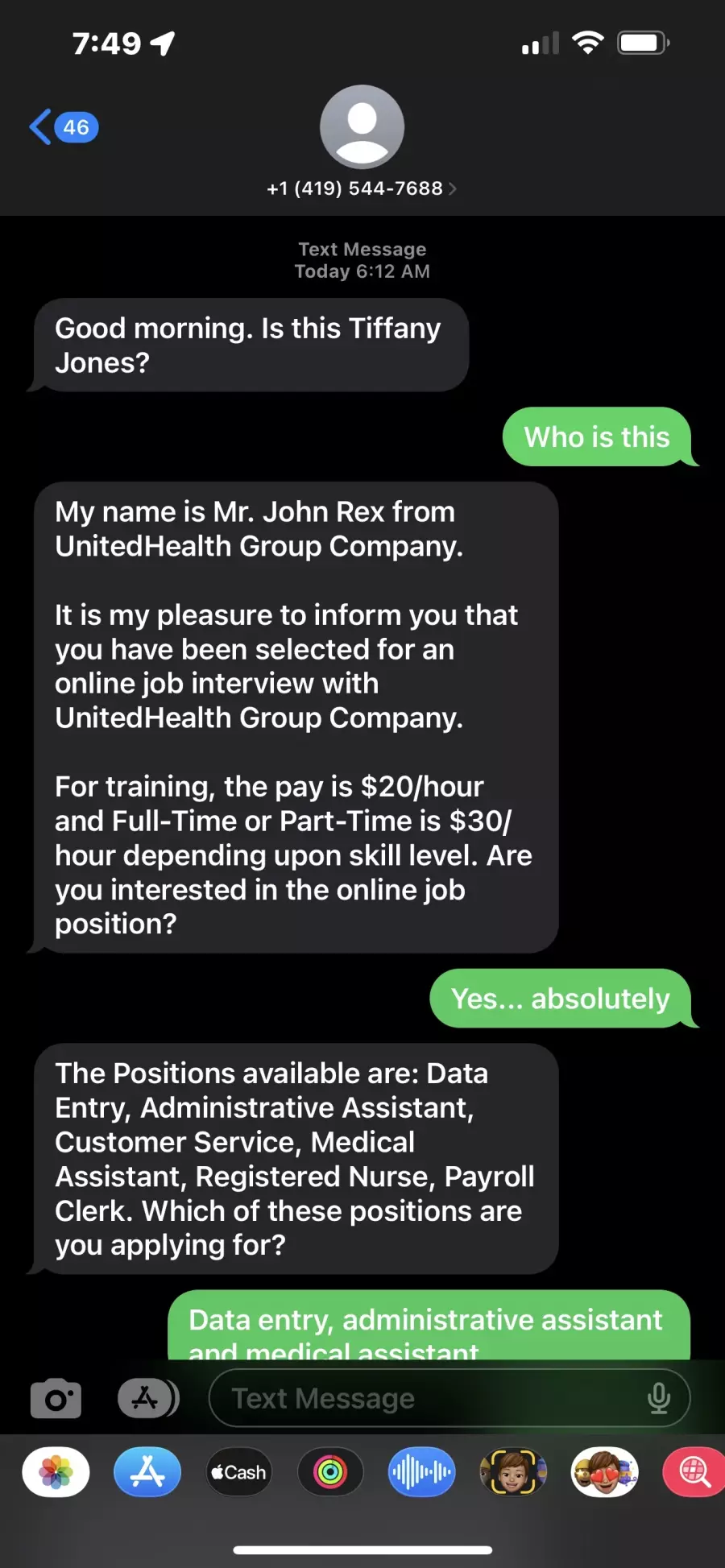Go back to the messages list
This screenshot has height=1568, width=725.
point(63,127)
